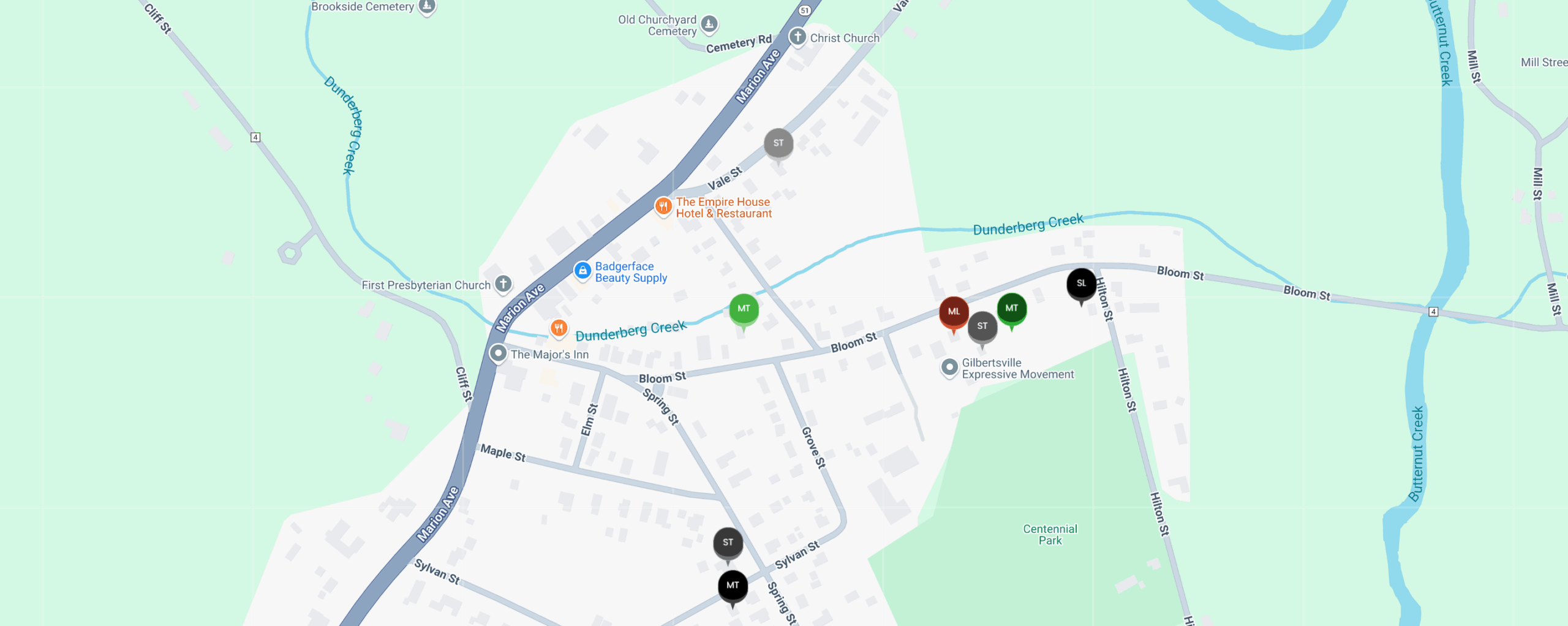The image size is (1568, 626).
Task: Open Christ Church place pin
Action: click(x=797, y=37)
